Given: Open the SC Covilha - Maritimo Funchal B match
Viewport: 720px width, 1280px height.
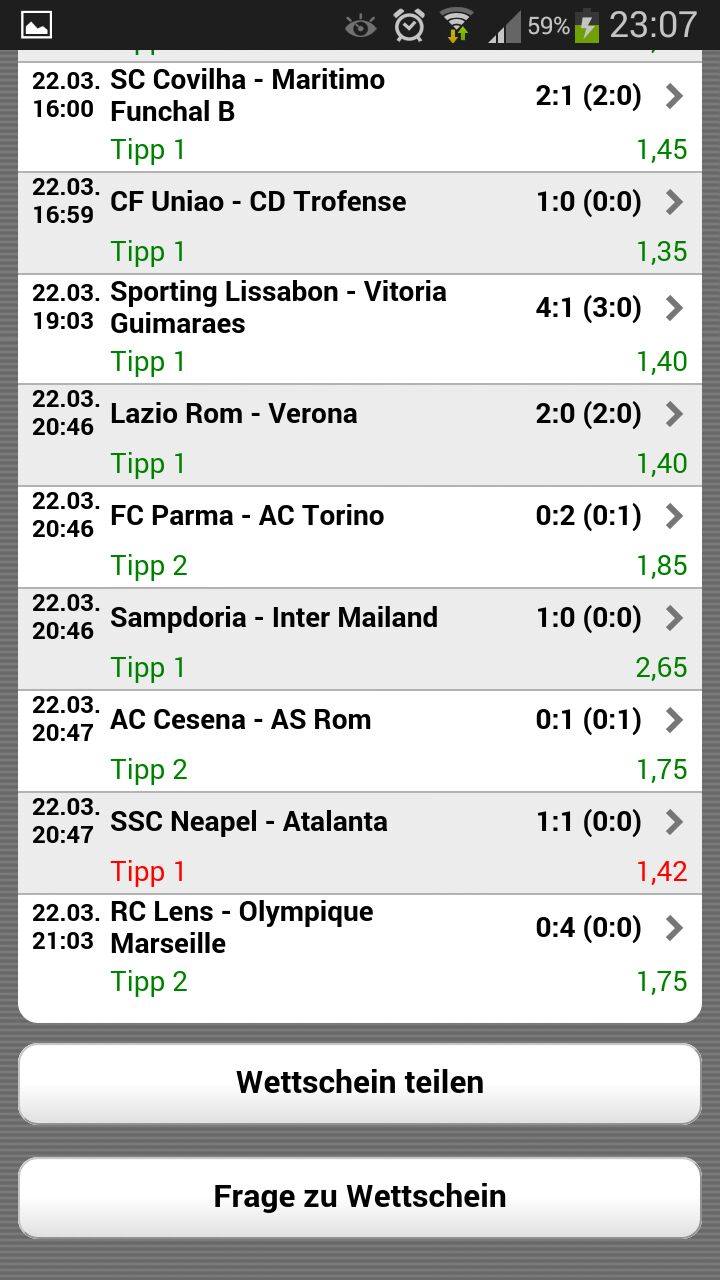Looking at the screenshot, I should (360, 116).
